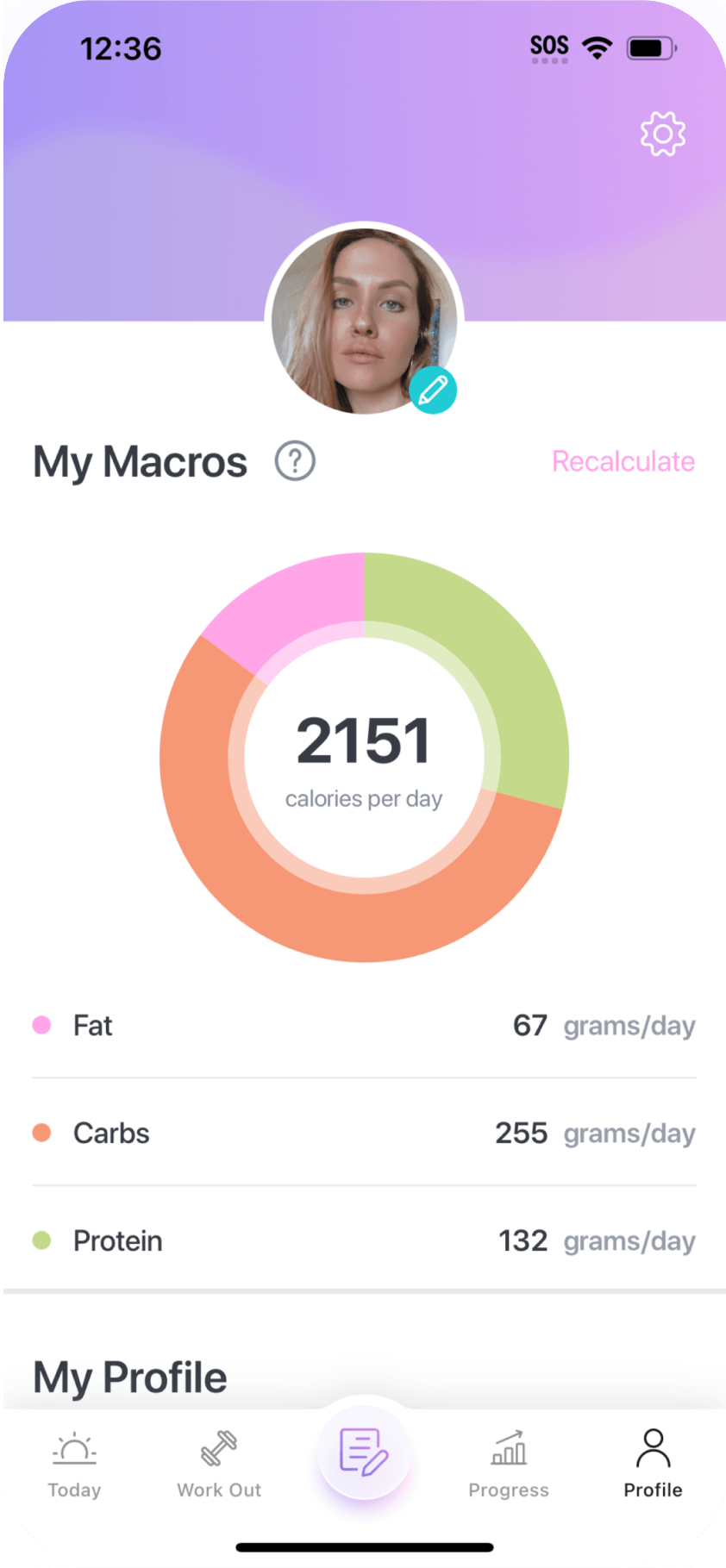Tap the My Profile section heading
This screenshot has width=726, height=1568.
(x=128, y=1376)
